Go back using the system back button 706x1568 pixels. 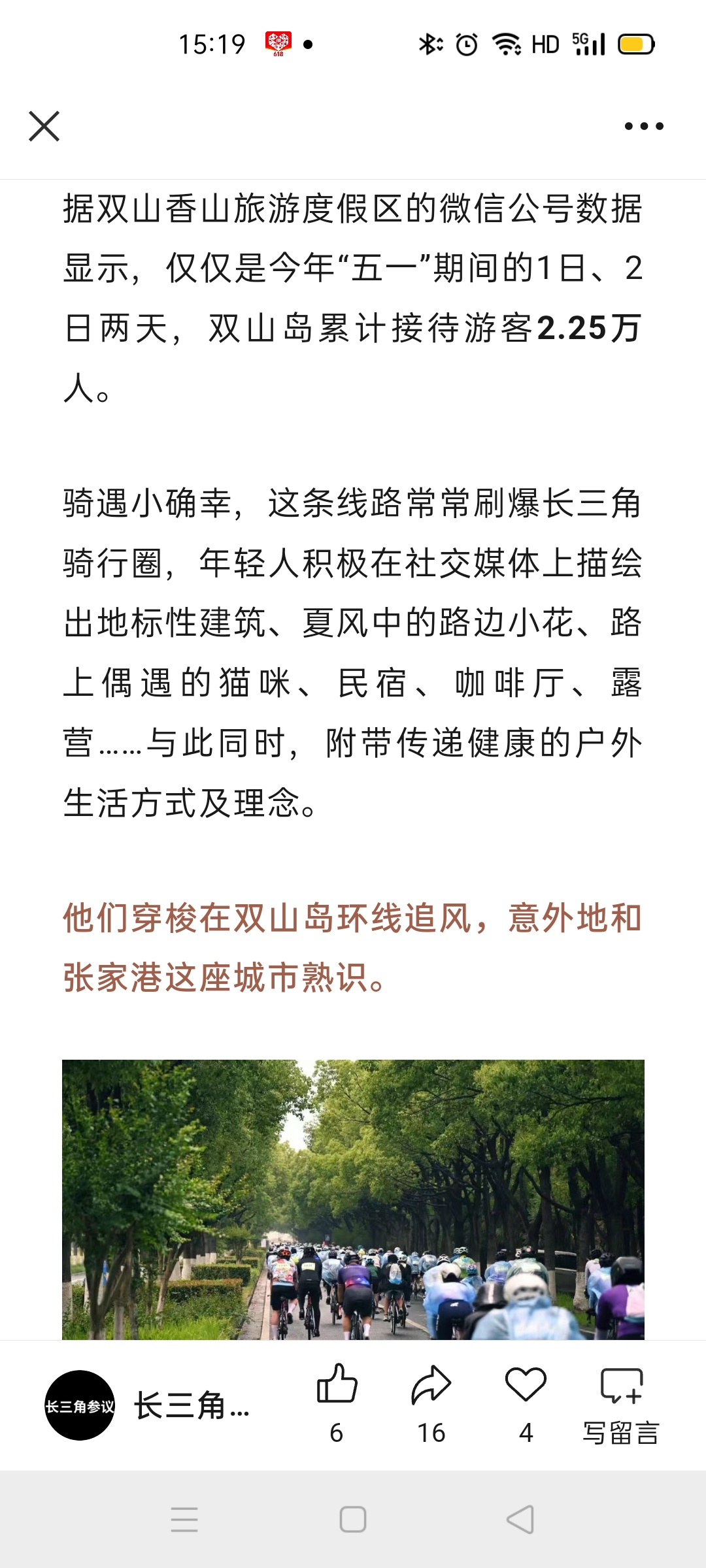click(520, 1519)
